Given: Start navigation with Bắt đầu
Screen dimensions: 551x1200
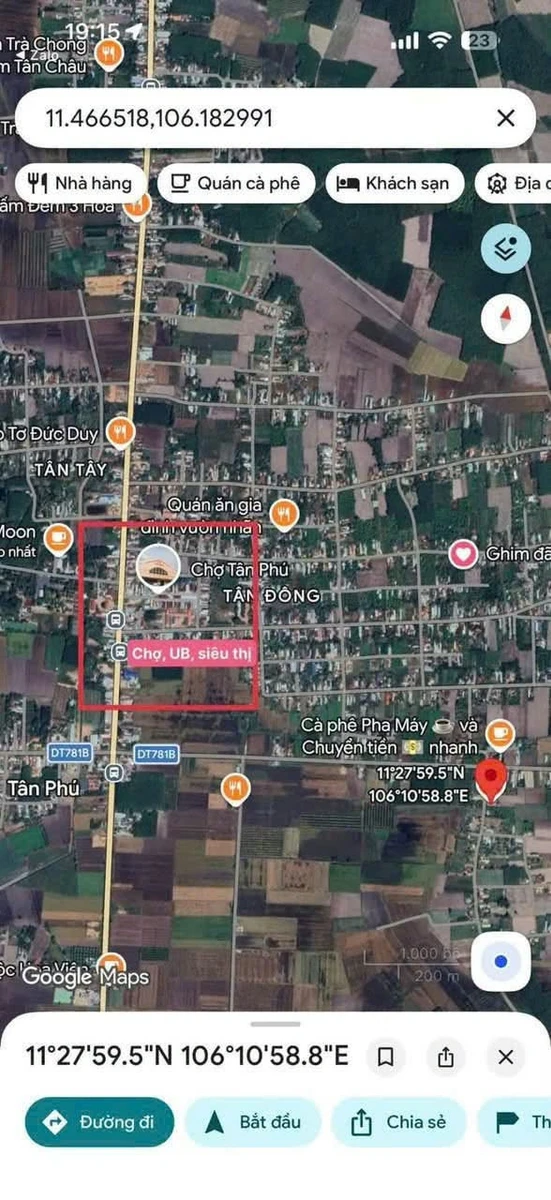Looking at the screenshot, I should point(253,1122).
